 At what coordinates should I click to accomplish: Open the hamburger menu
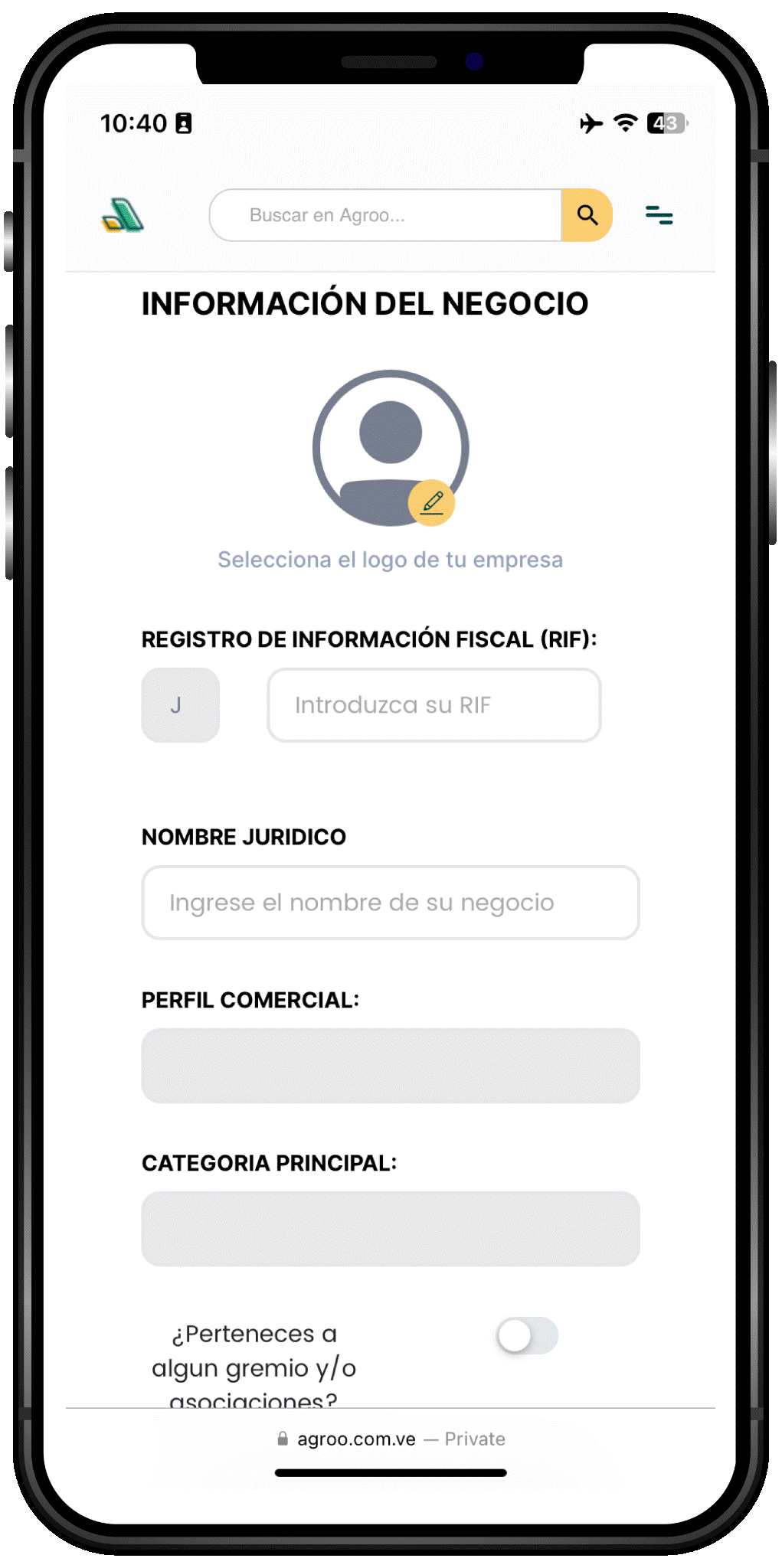pyautogui.click(x=659, y=215)
